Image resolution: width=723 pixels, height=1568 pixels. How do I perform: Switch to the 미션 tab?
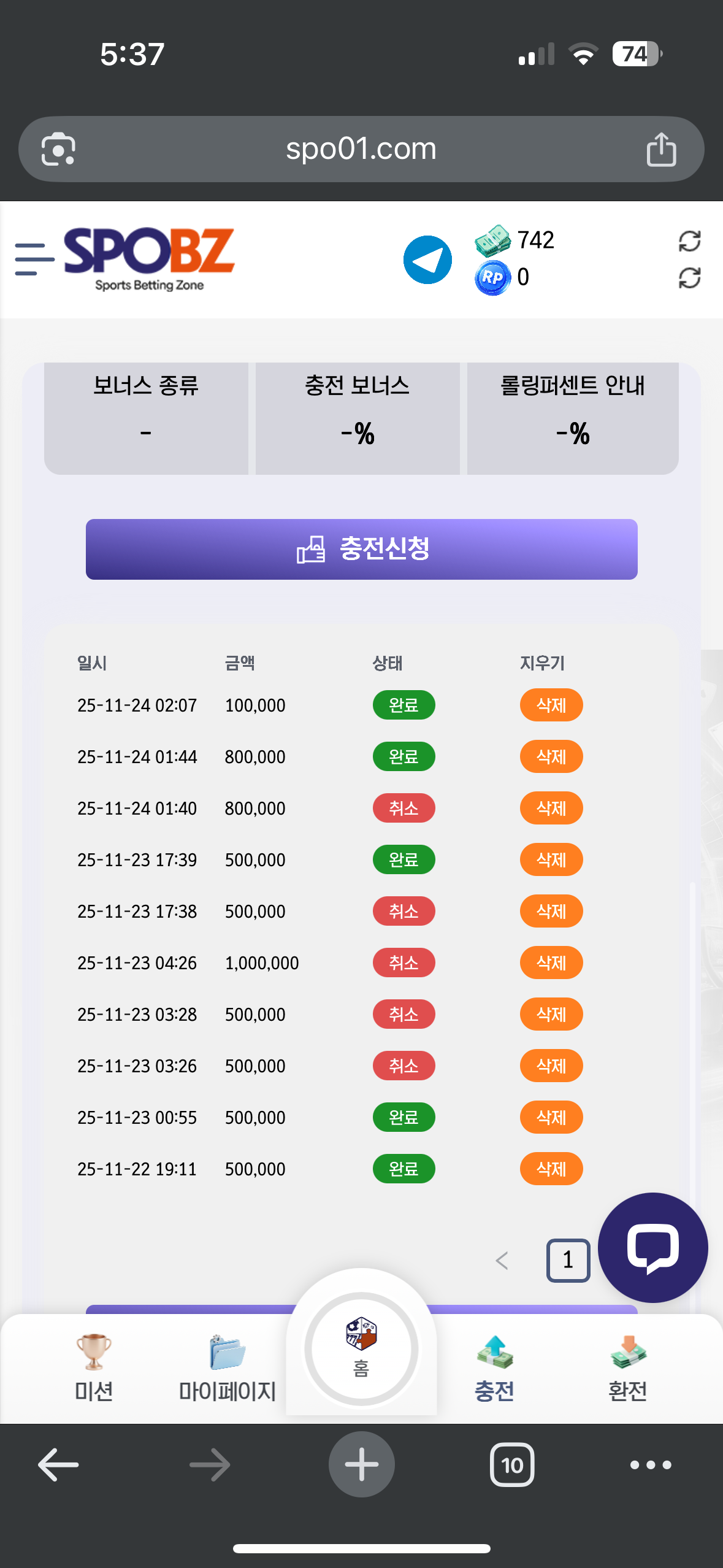coord(94,1367)
